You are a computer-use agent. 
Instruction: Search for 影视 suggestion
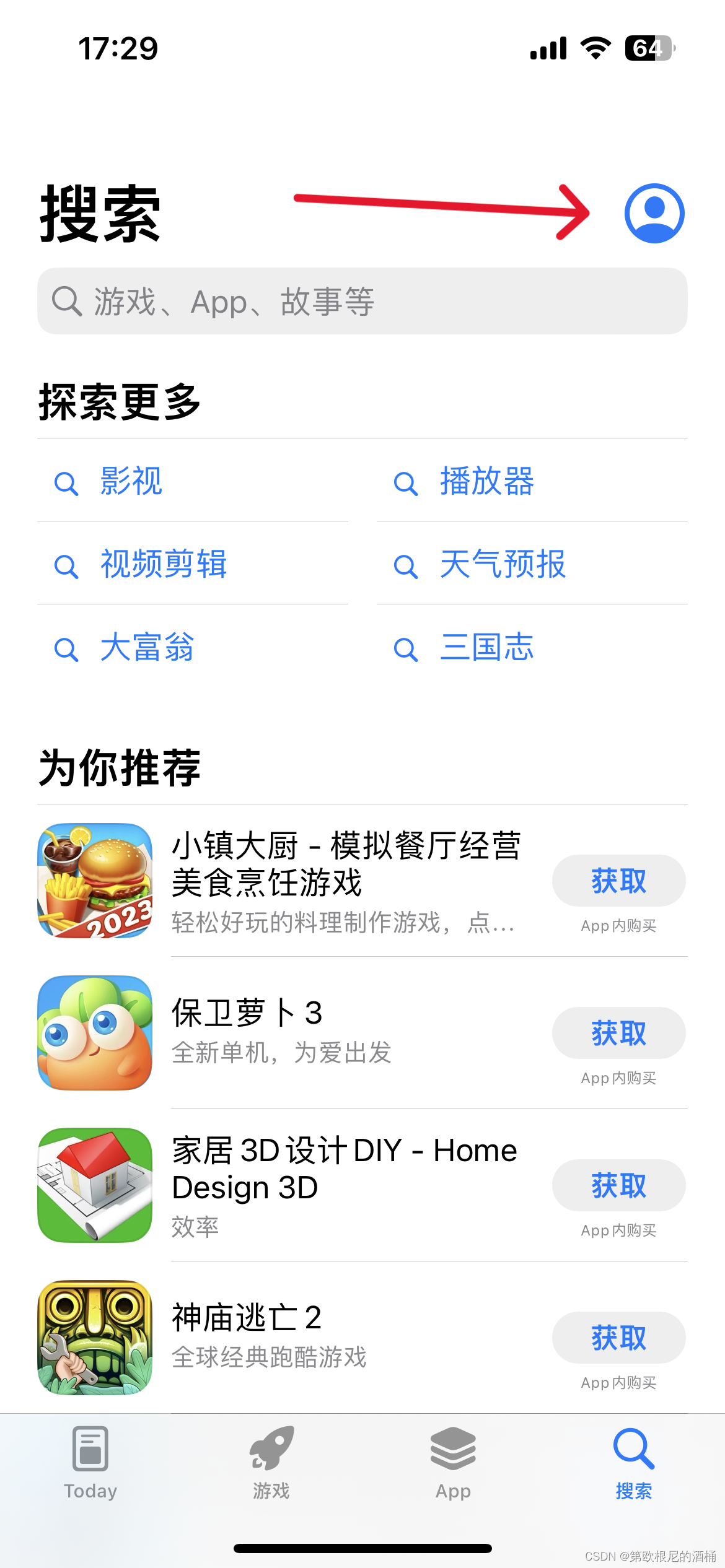pyautogui.click(x=132, y=482)
